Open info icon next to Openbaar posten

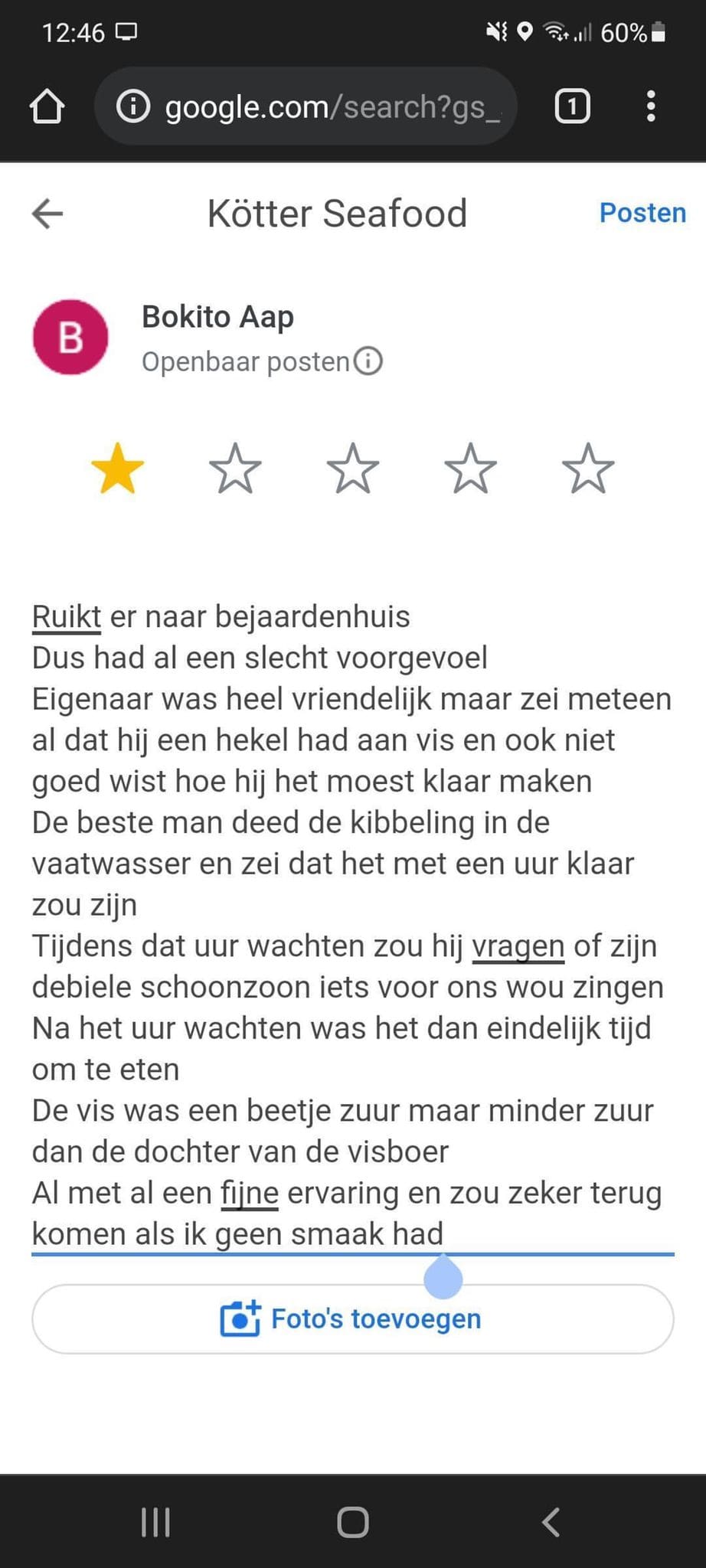click(368, 361)
